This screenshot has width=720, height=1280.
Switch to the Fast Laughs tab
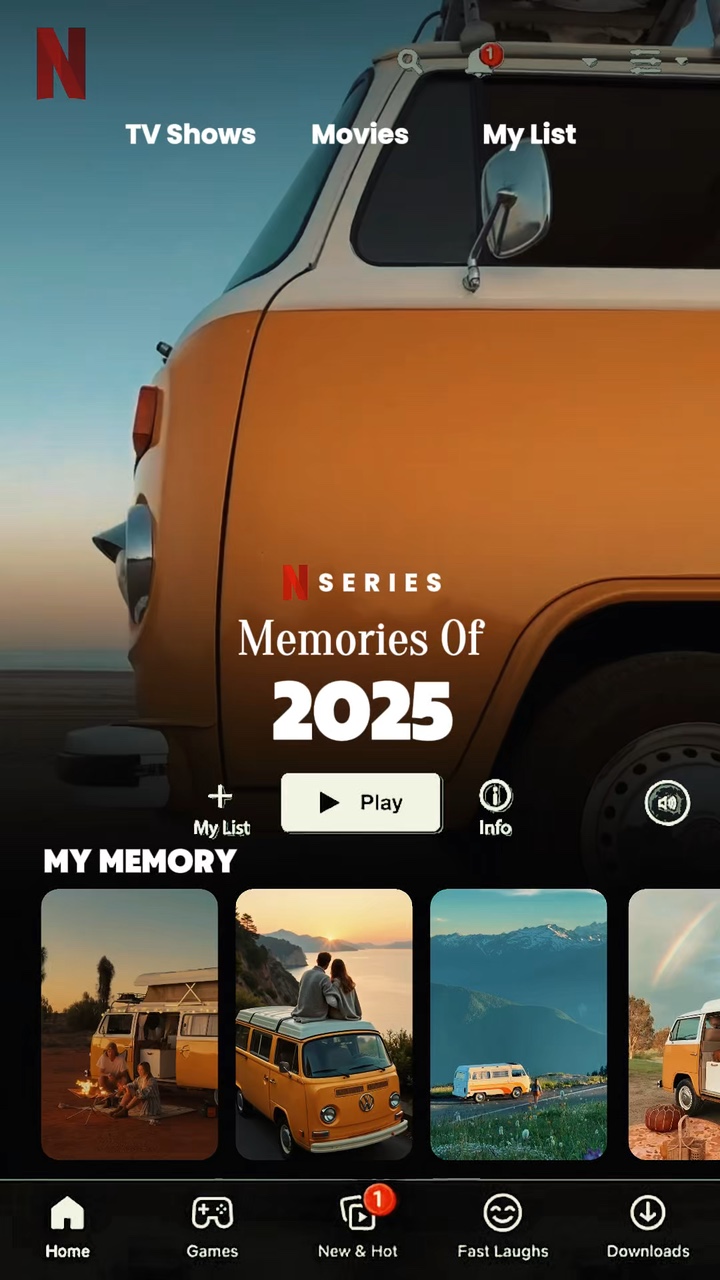click(503, 1228)
